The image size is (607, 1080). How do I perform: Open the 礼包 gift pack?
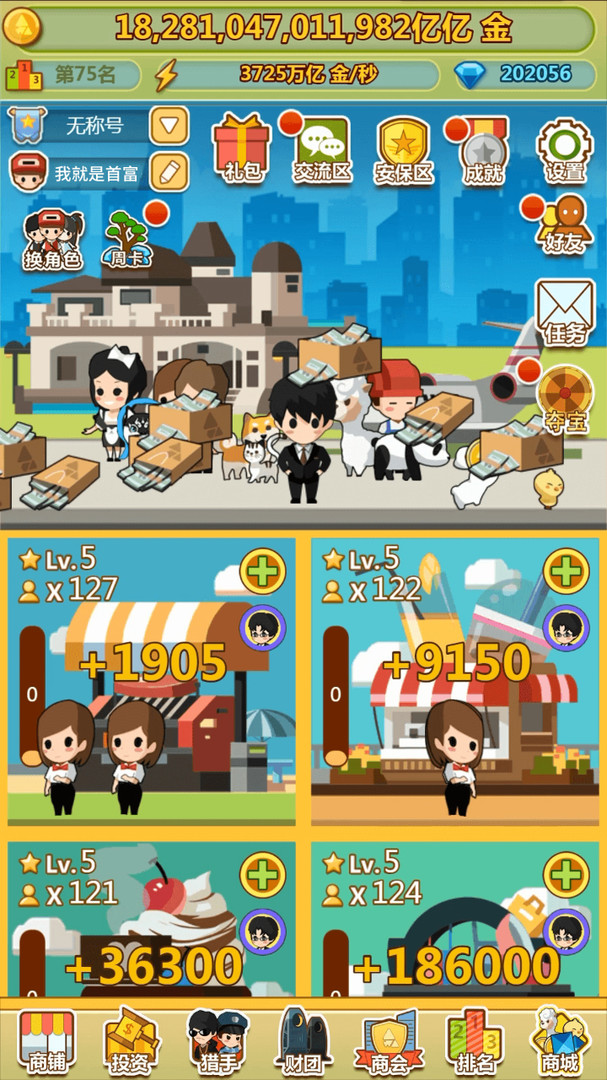point(242,150)
